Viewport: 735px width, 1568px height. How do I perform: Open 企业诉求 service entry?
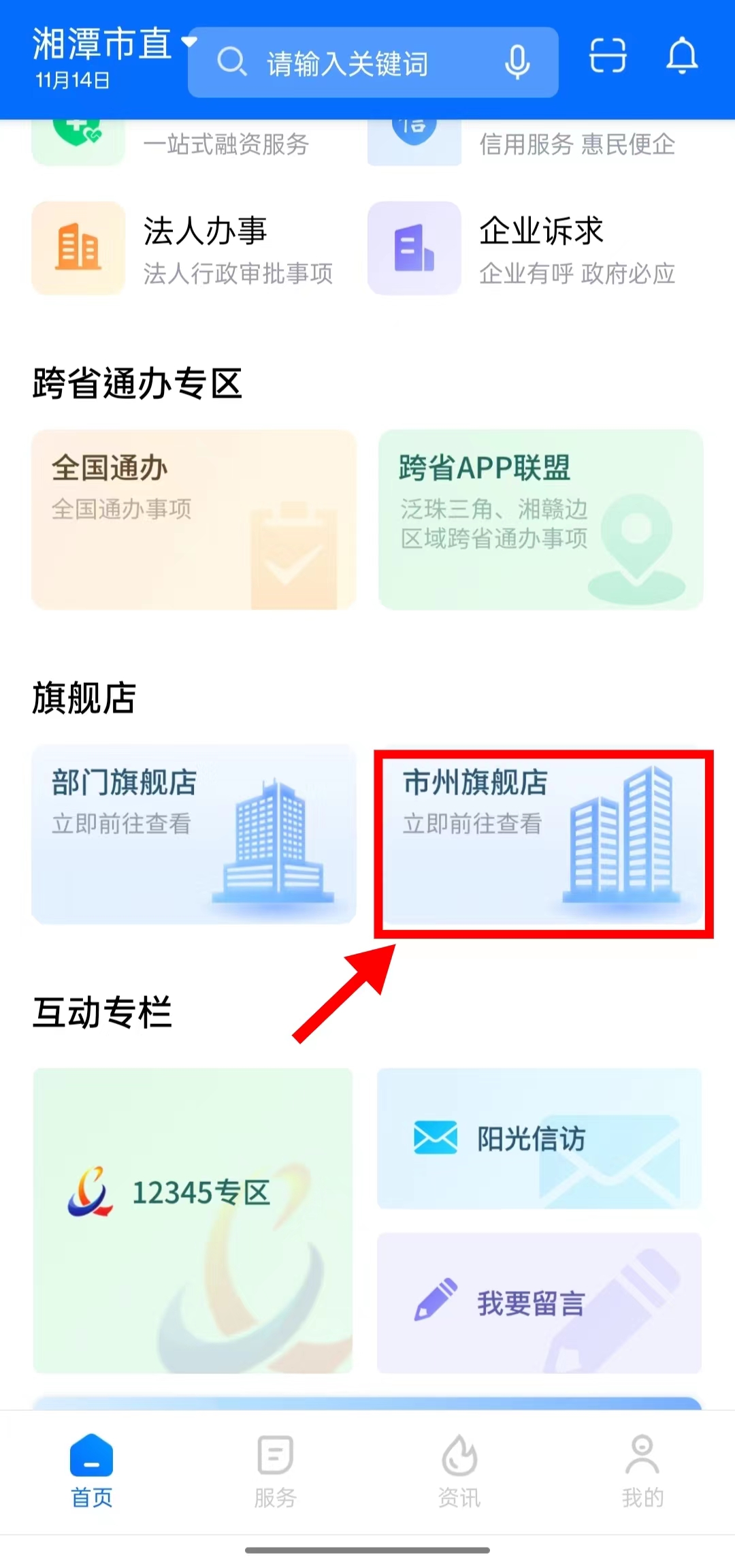pyautogui.click(x=523, y=249)
